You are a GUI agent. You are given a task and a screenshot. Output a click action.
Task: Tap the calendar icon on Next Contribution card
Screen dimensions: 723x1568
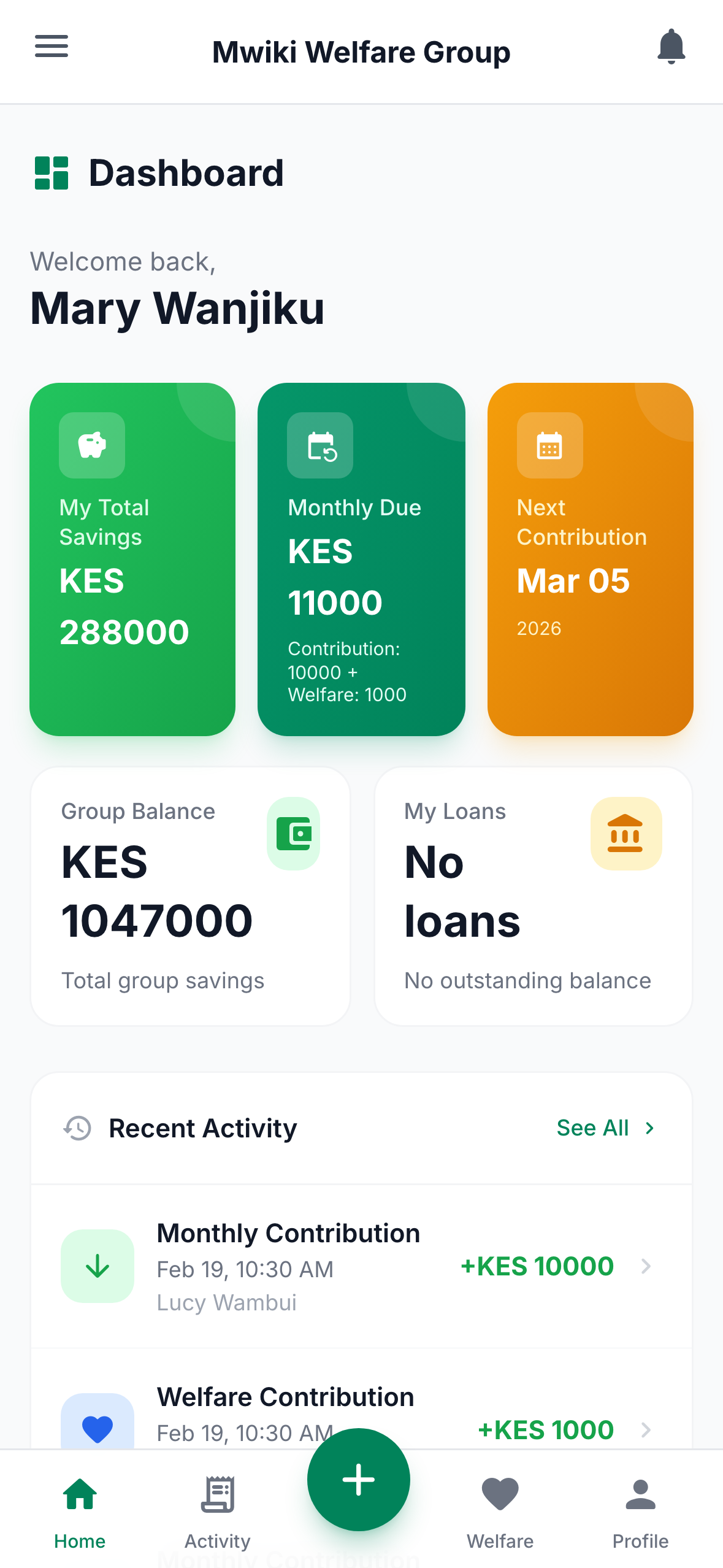pos(549,446)
